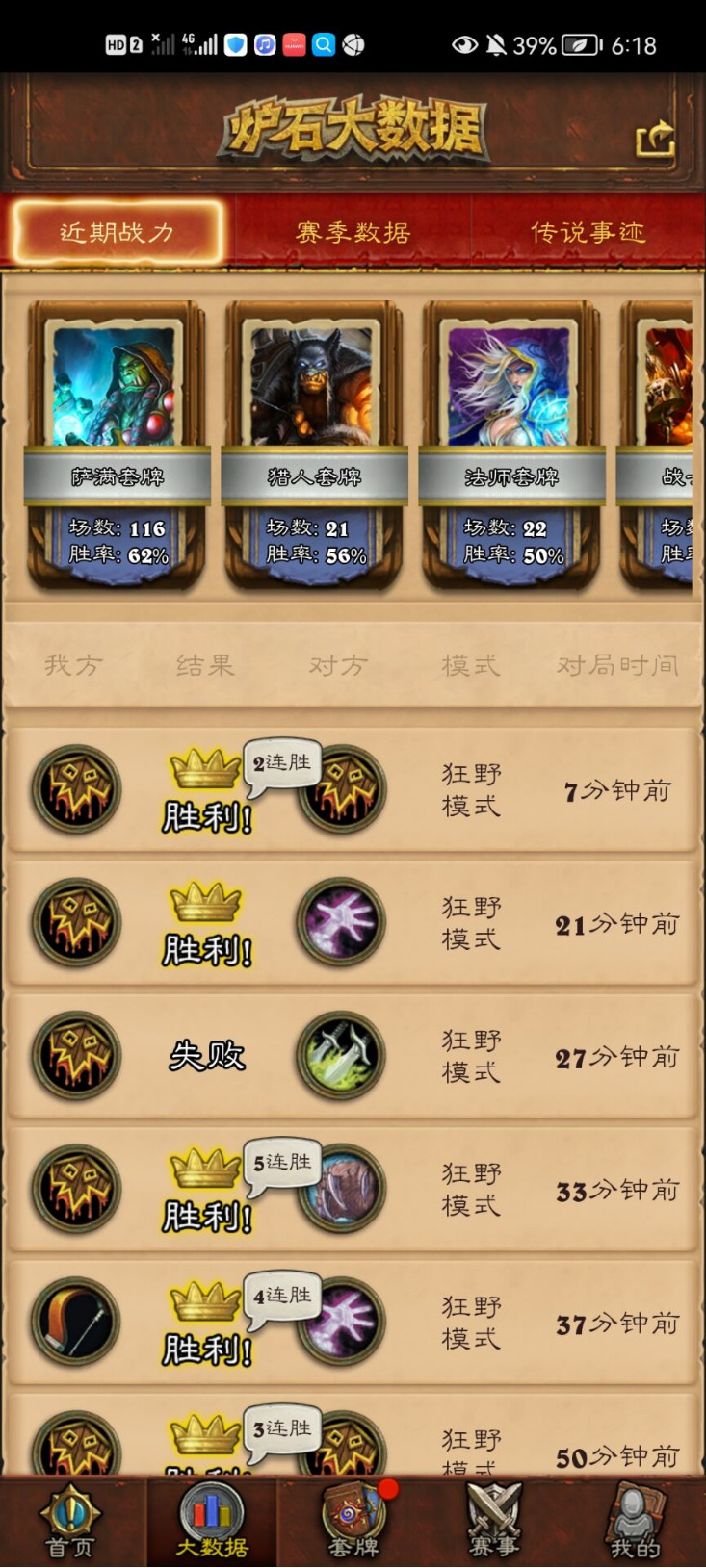
Task: Select the 近期战力 tab
Action: (x=117, y=232)
